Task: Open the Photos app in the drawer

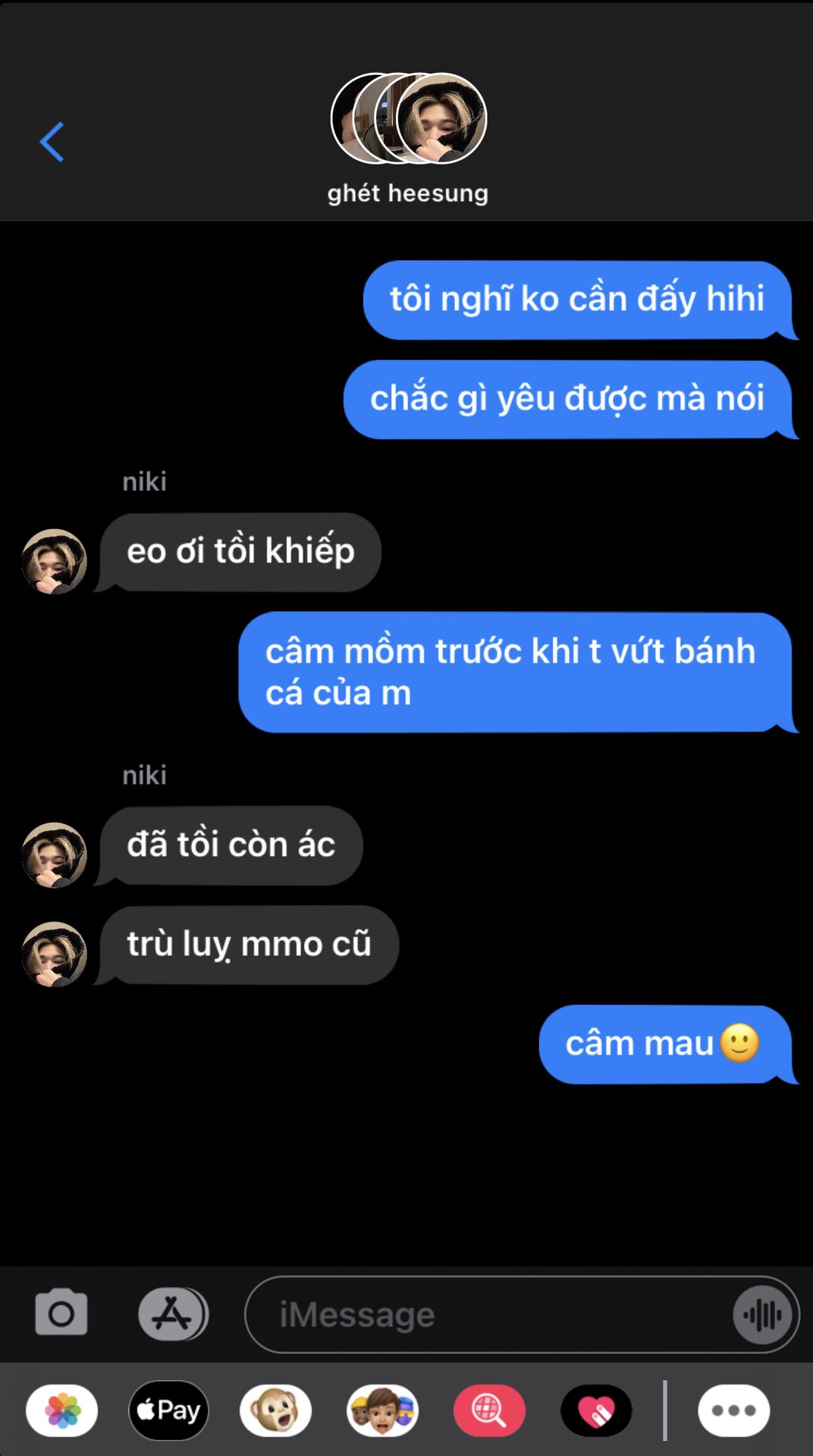Action: click(62, 1410)
